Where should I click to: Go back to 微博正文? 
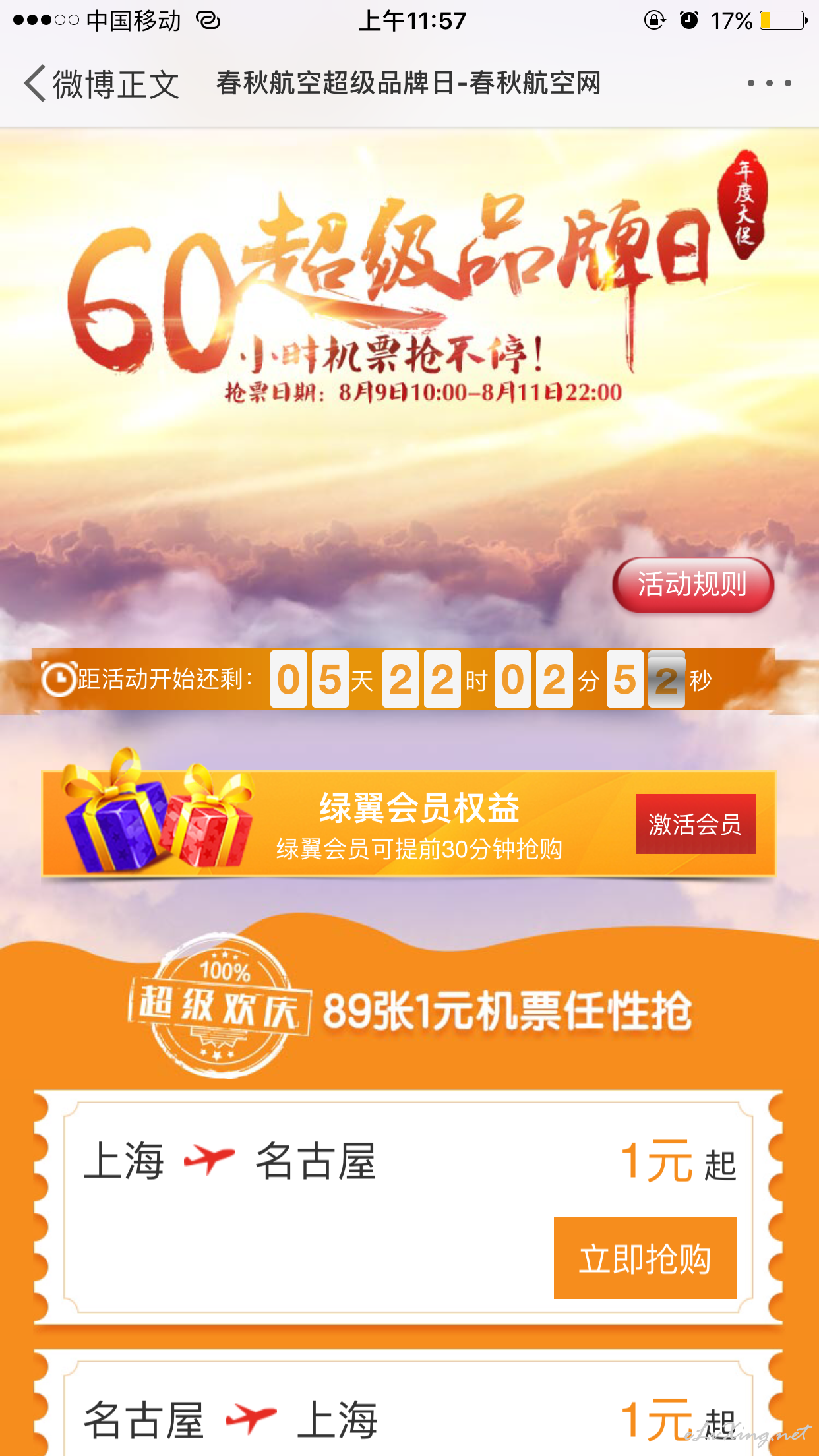(101, 84)
